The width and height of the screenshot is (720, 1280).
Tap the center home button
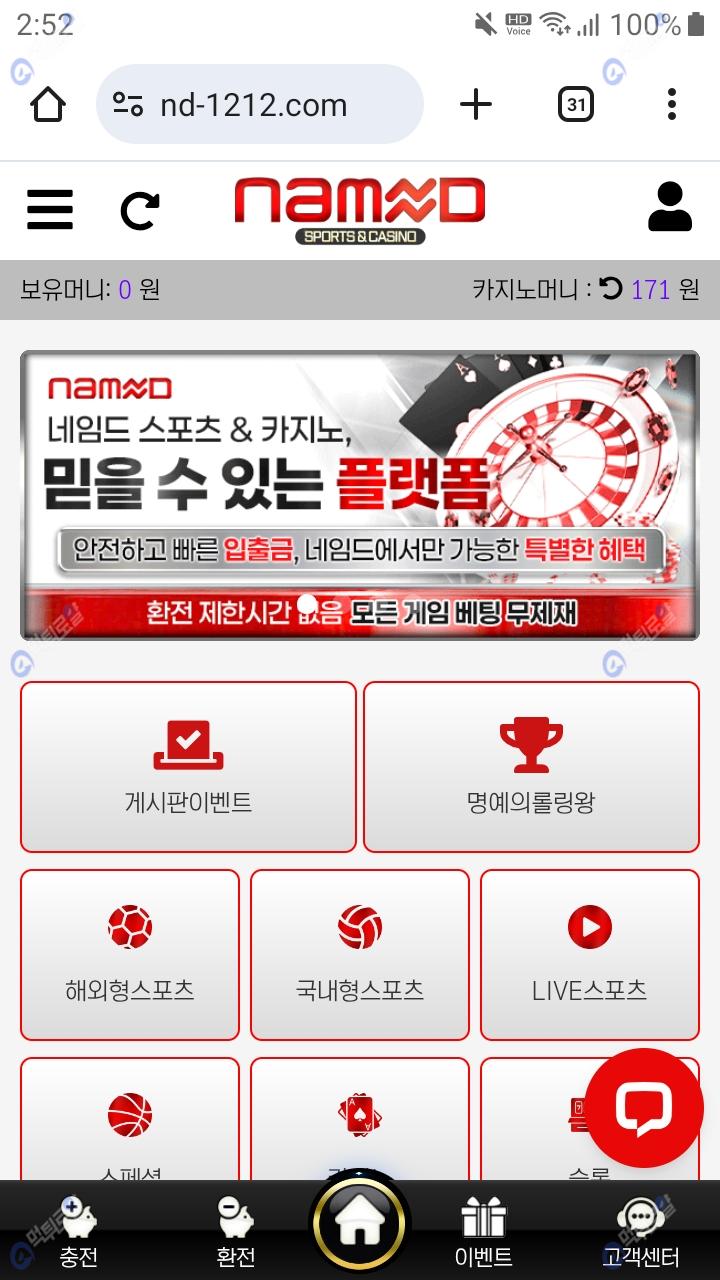coord(359,1225)
